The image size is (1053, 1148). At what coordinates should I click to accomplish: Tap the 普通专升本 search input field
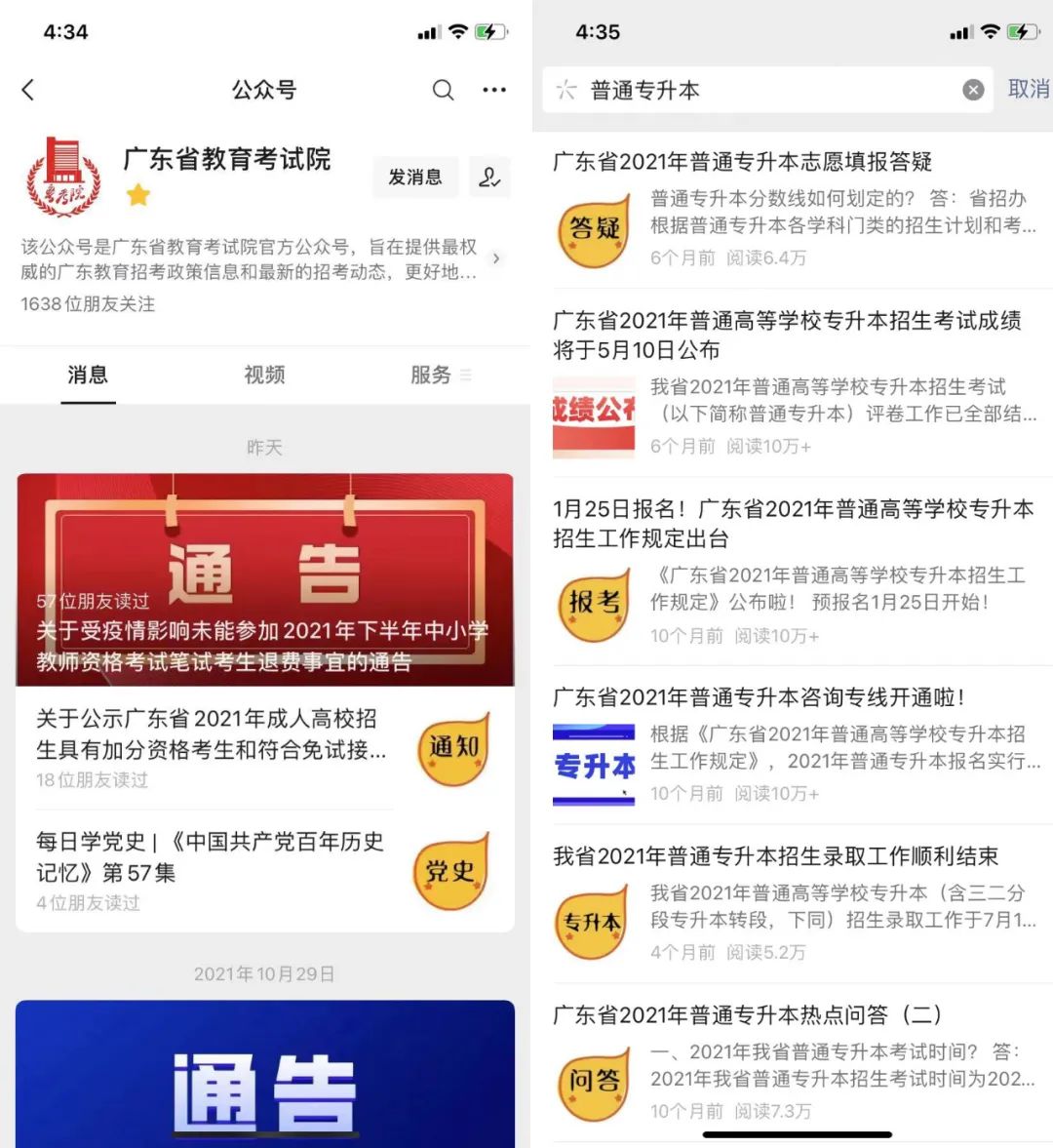[x=682, y=90]
